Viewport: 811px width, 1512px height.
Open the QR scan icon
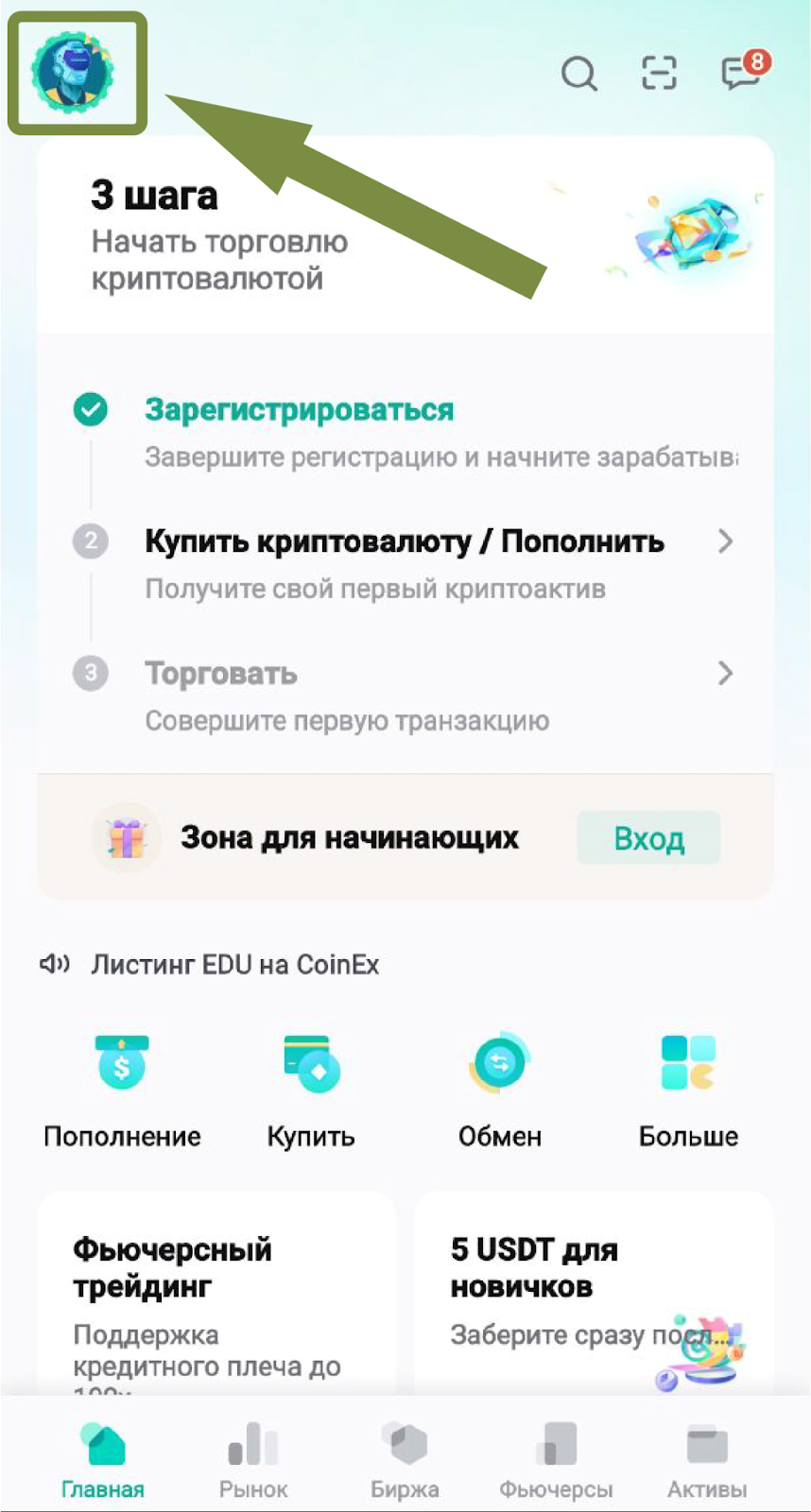tap(659, 73)
